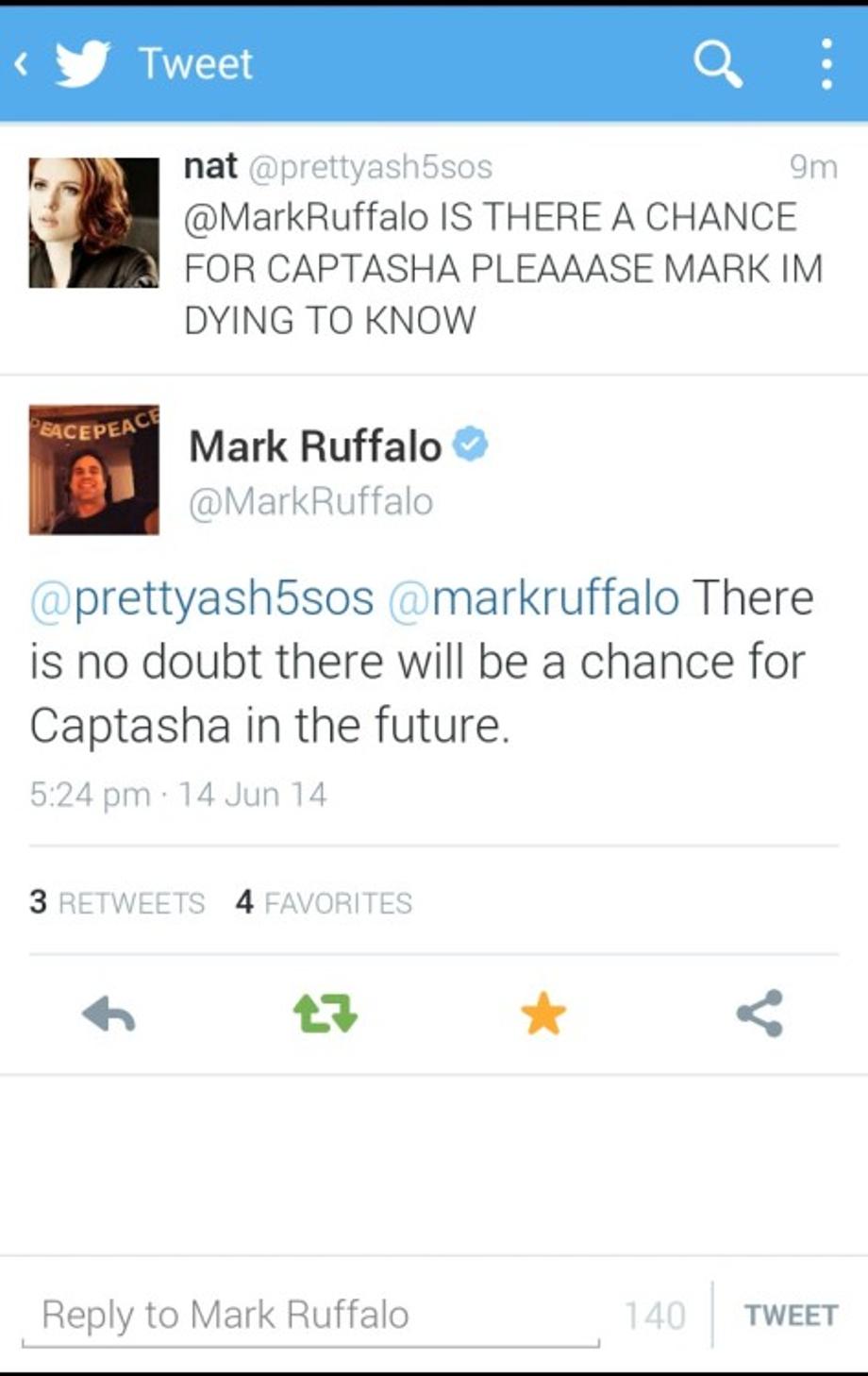The height and width of the screenshot is (1376, 868).
Task: Tap the @prettyash5sos mention link
Action: click(x=202, y=598)
